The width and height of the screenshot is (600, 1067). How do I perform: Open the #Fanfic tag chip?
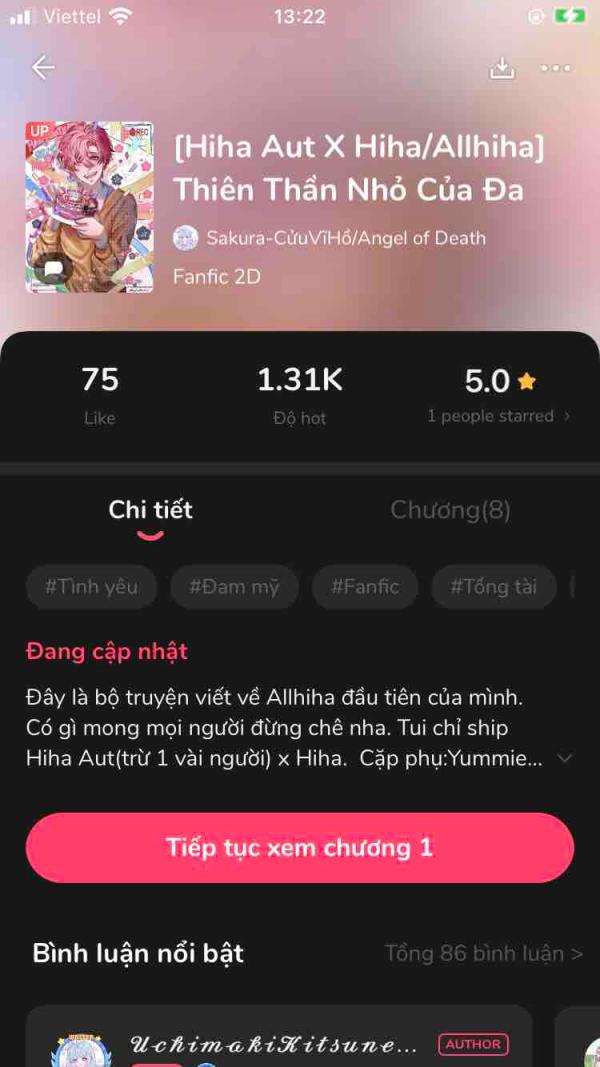[x=365, y=587]
